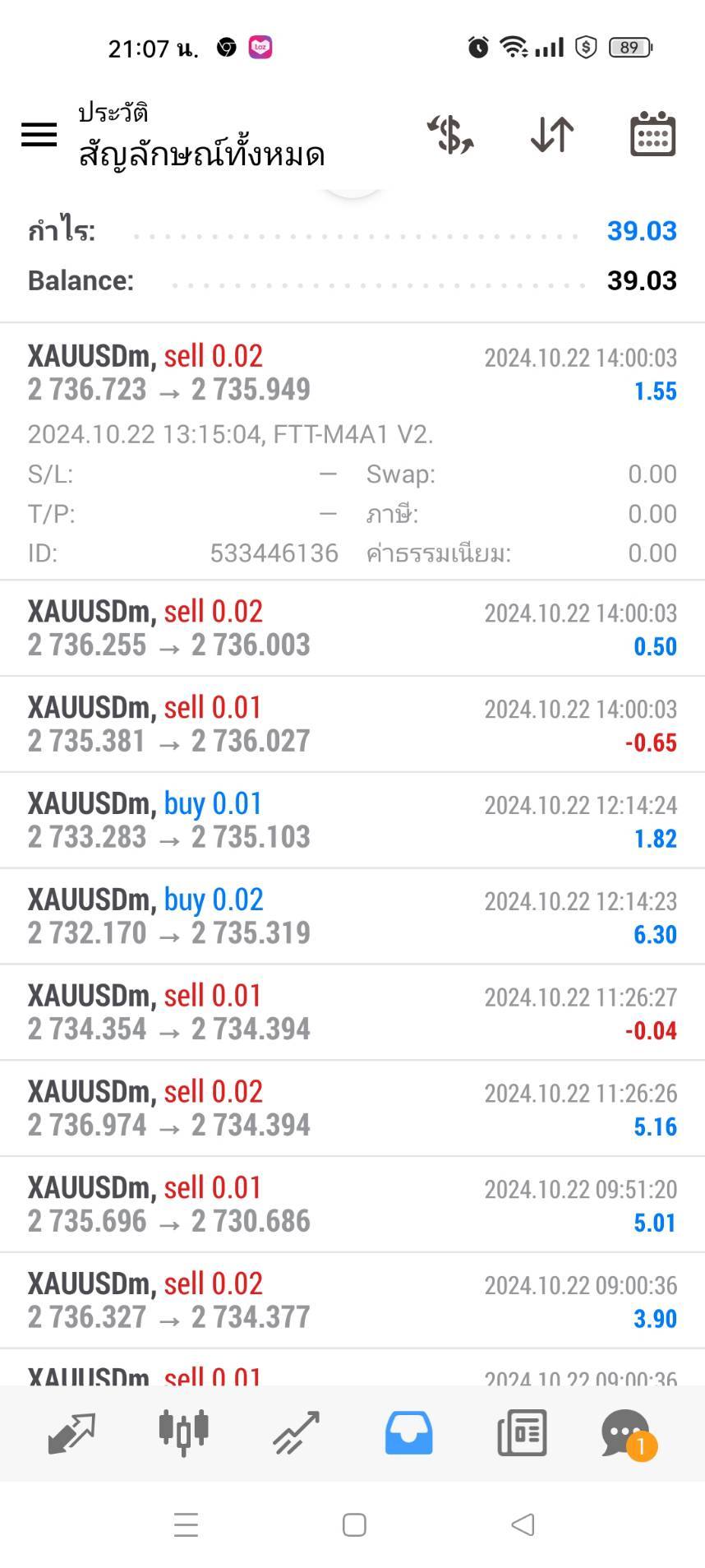Viewport: 705px width, 1568px height.
Task: Expand the sell 0.02 trade with profit 5.16
Action: pyautogui.click(x=352, y=1109)
